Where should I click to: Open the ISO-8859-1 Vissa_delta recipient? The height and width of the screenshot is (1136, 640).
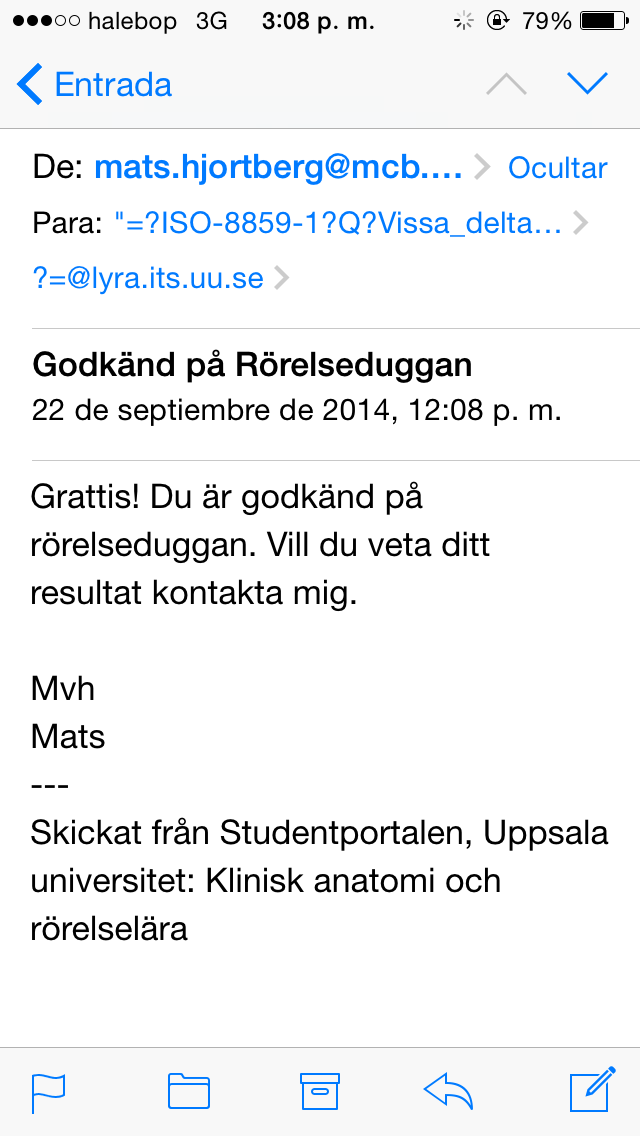coord(338,222)
